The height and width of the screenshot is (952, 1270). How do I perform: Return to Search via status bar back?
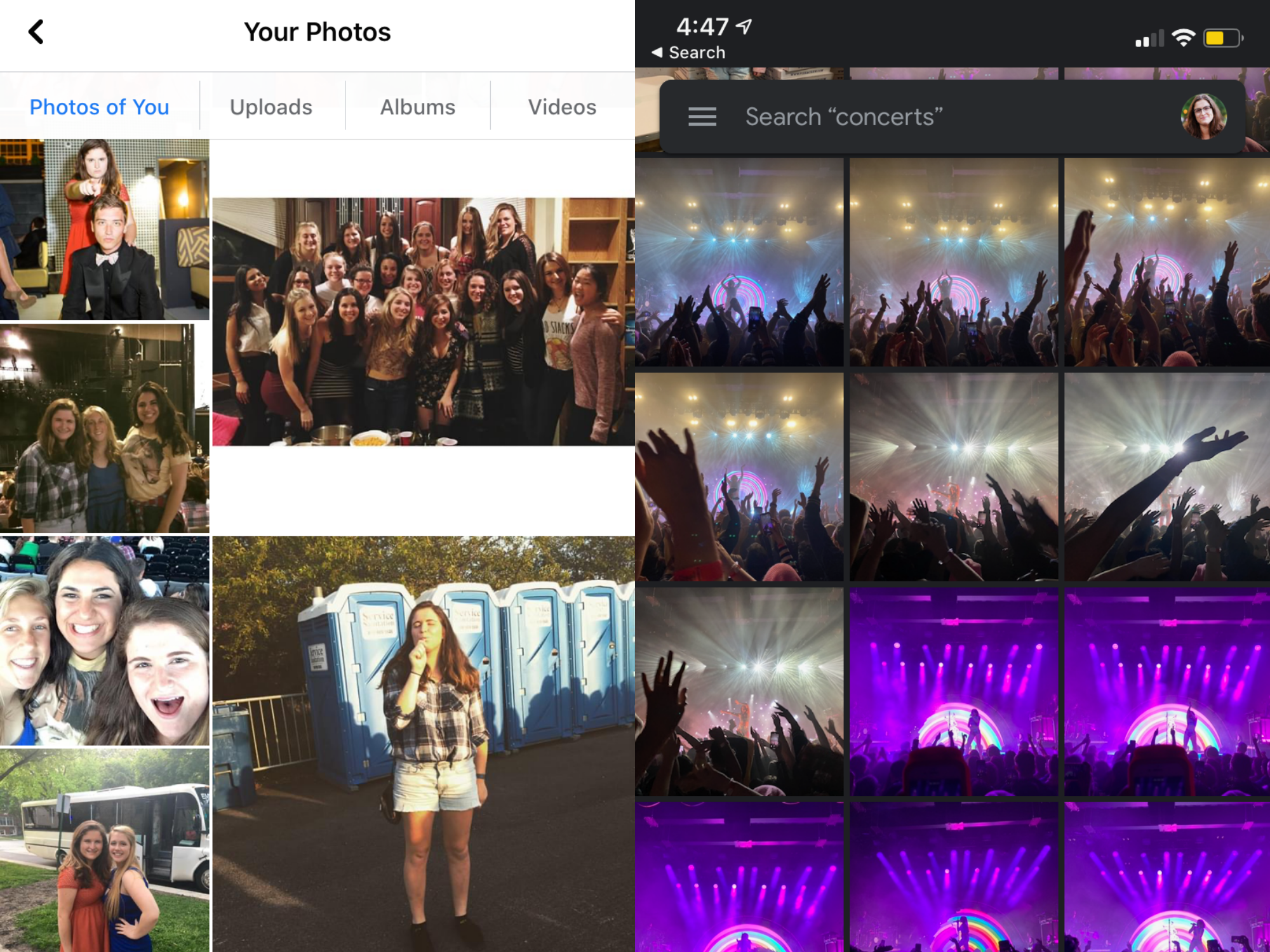[688, 53]
